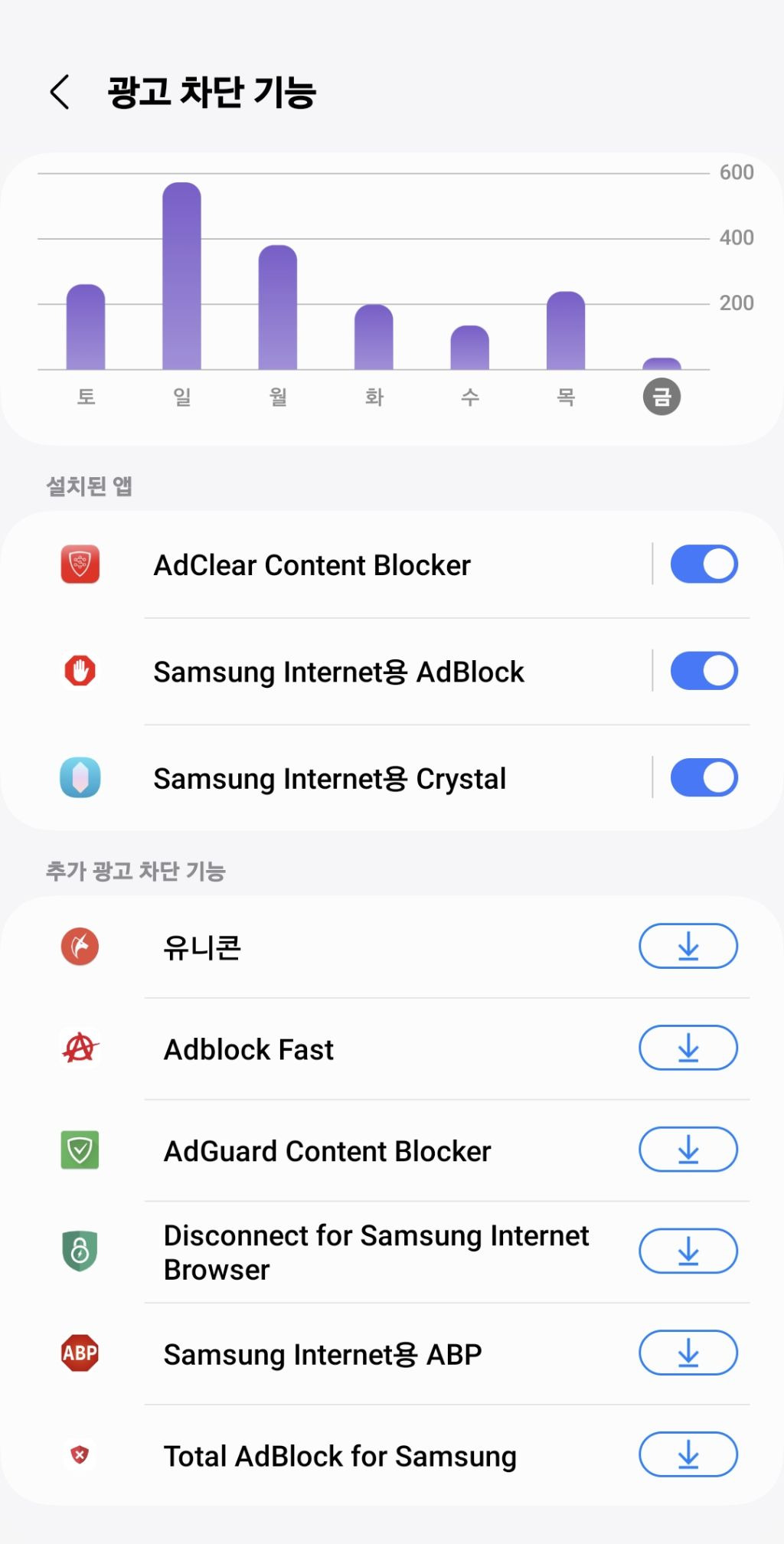Go back from 광고 차단 기능

pyautogui.click(x=60, y=93)
